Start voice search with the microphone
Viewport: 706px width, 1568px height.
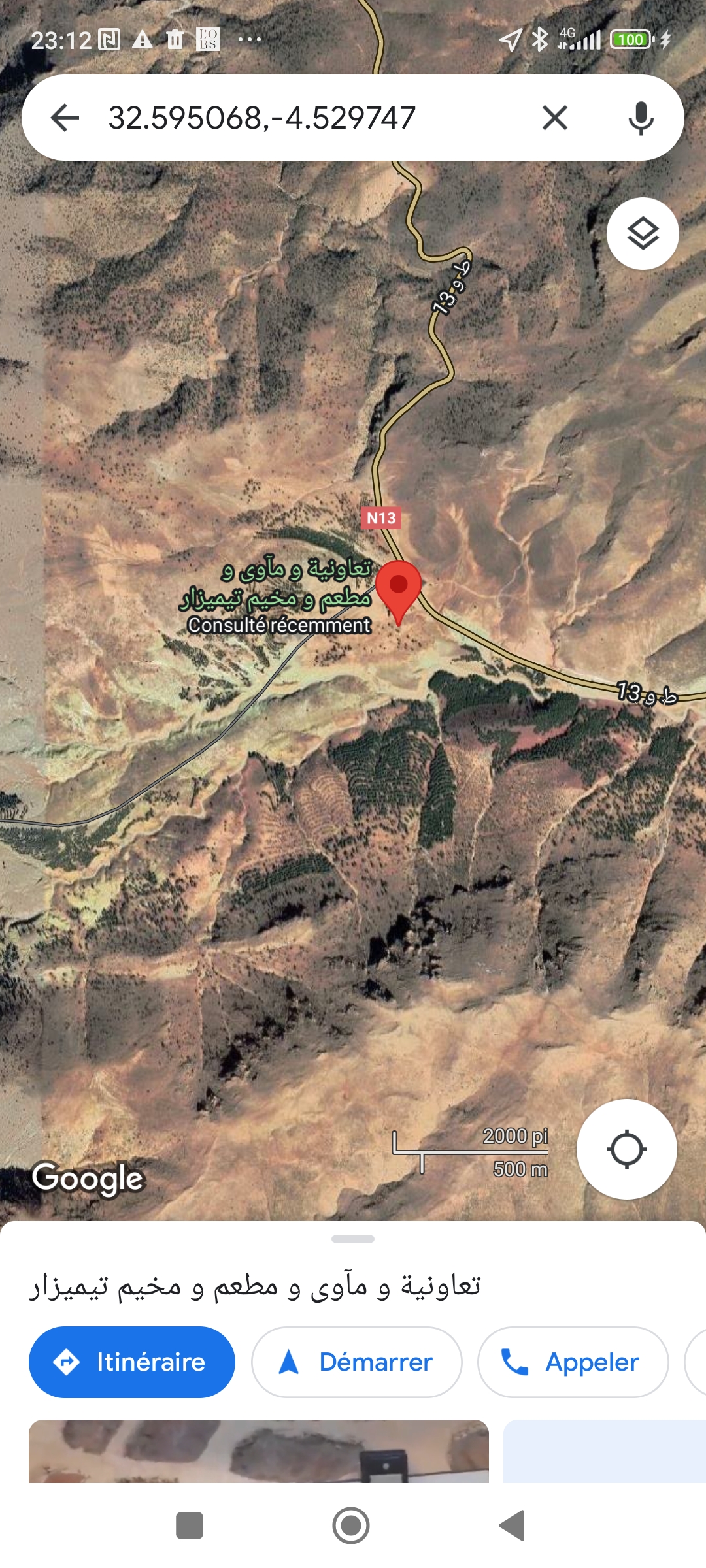[x=641, y=118]
